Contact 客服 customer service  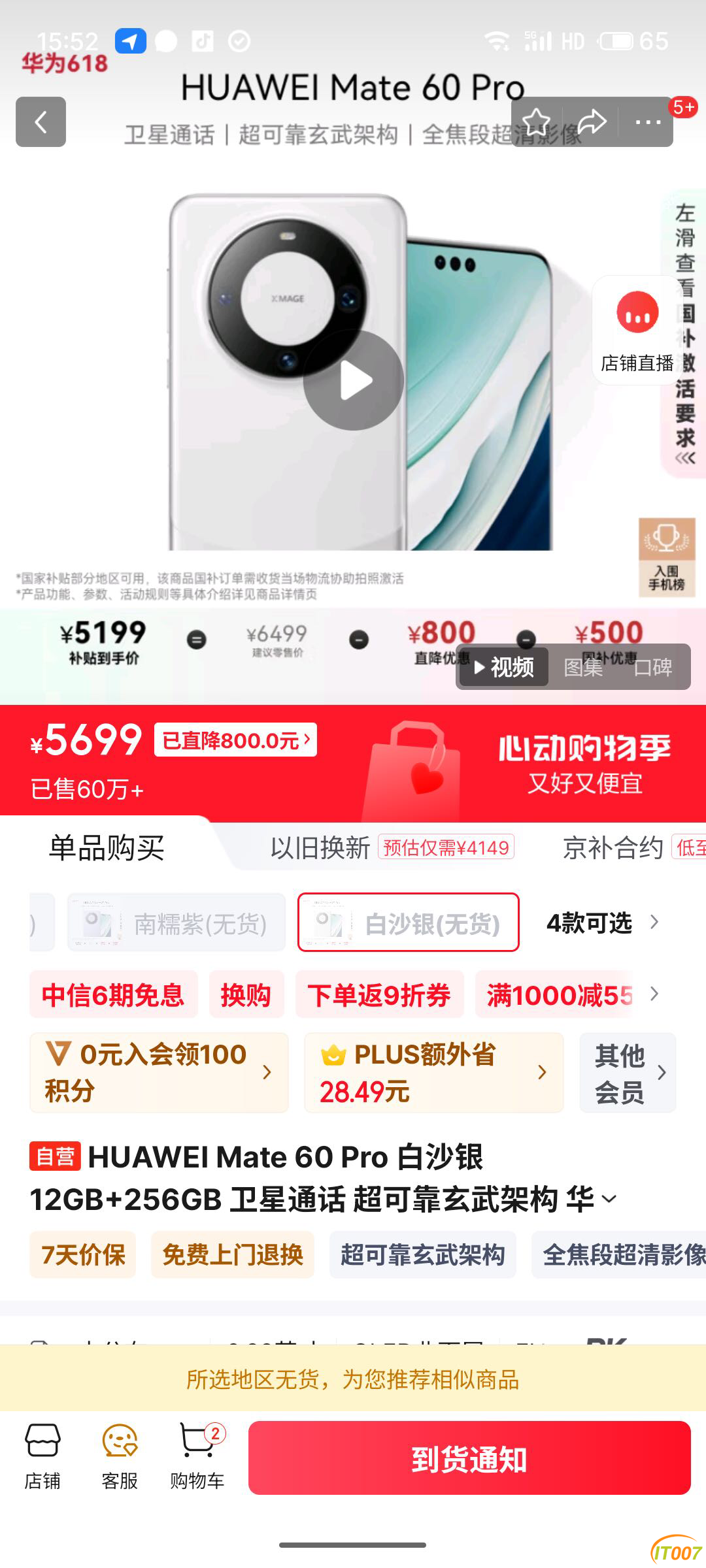pos(120,1458)
